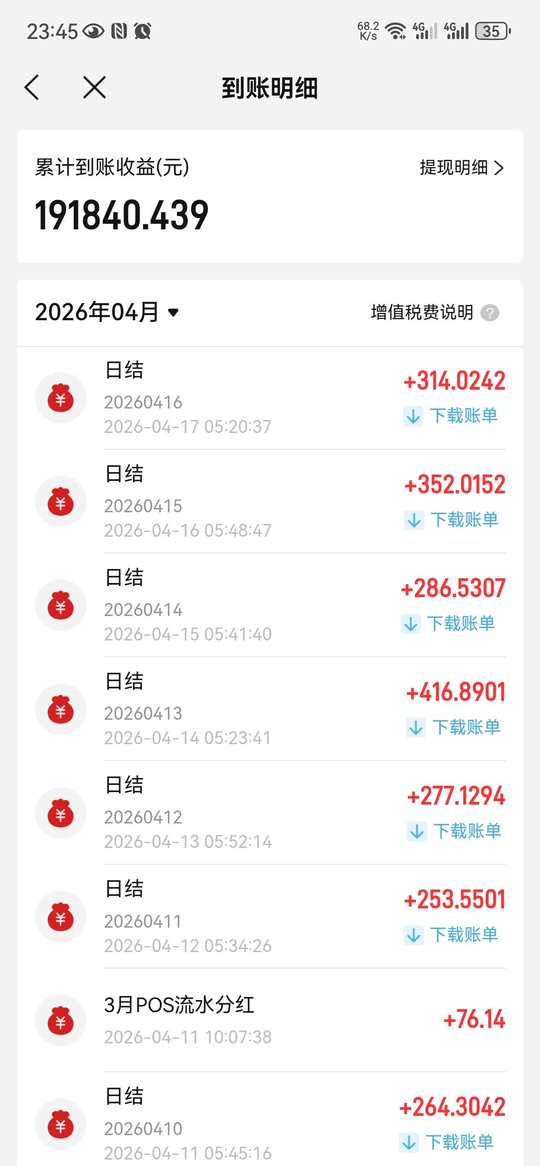Go back using the back arrow

click(x=31, y=88)
